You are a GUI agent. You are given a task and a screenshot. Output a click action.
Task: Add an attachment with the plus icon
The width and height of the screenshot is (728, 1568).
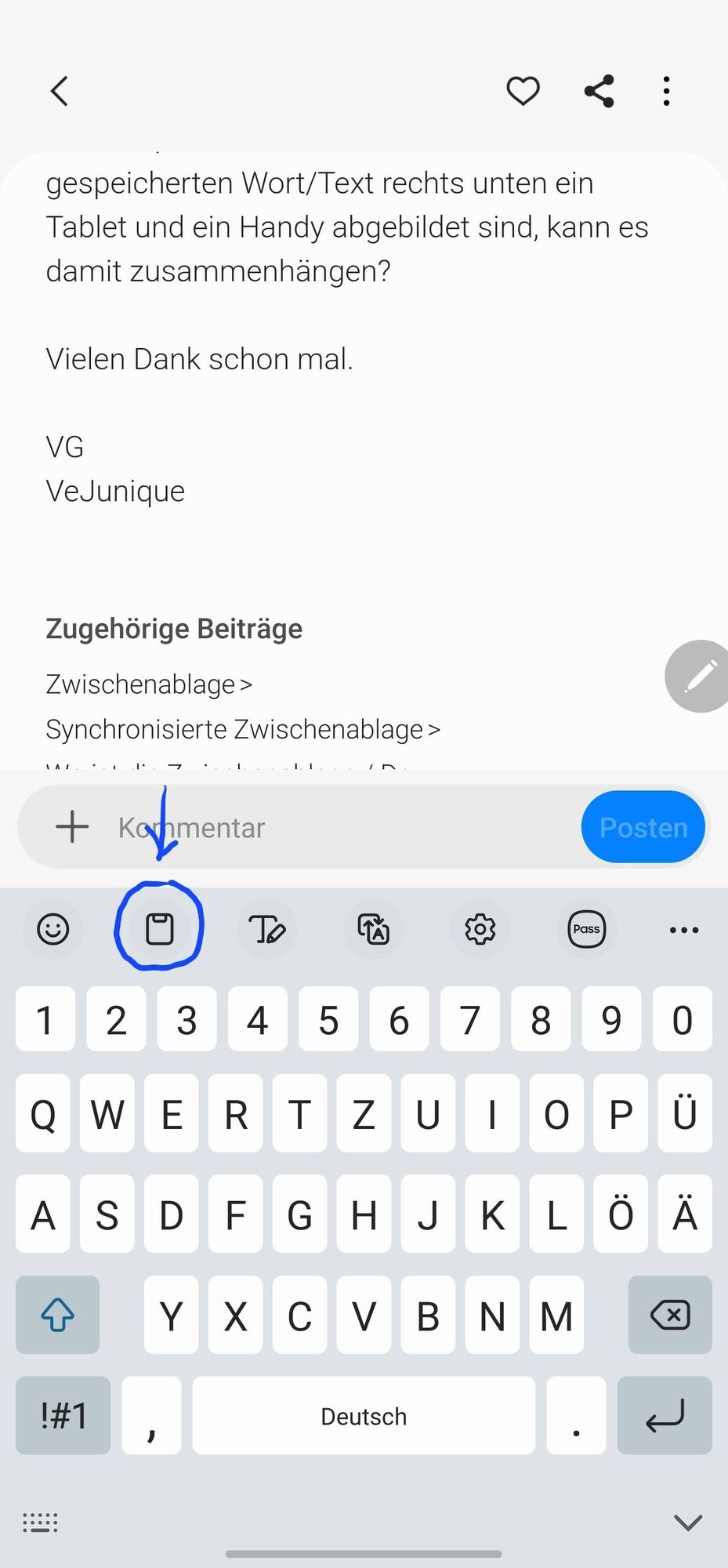point(72,827)
